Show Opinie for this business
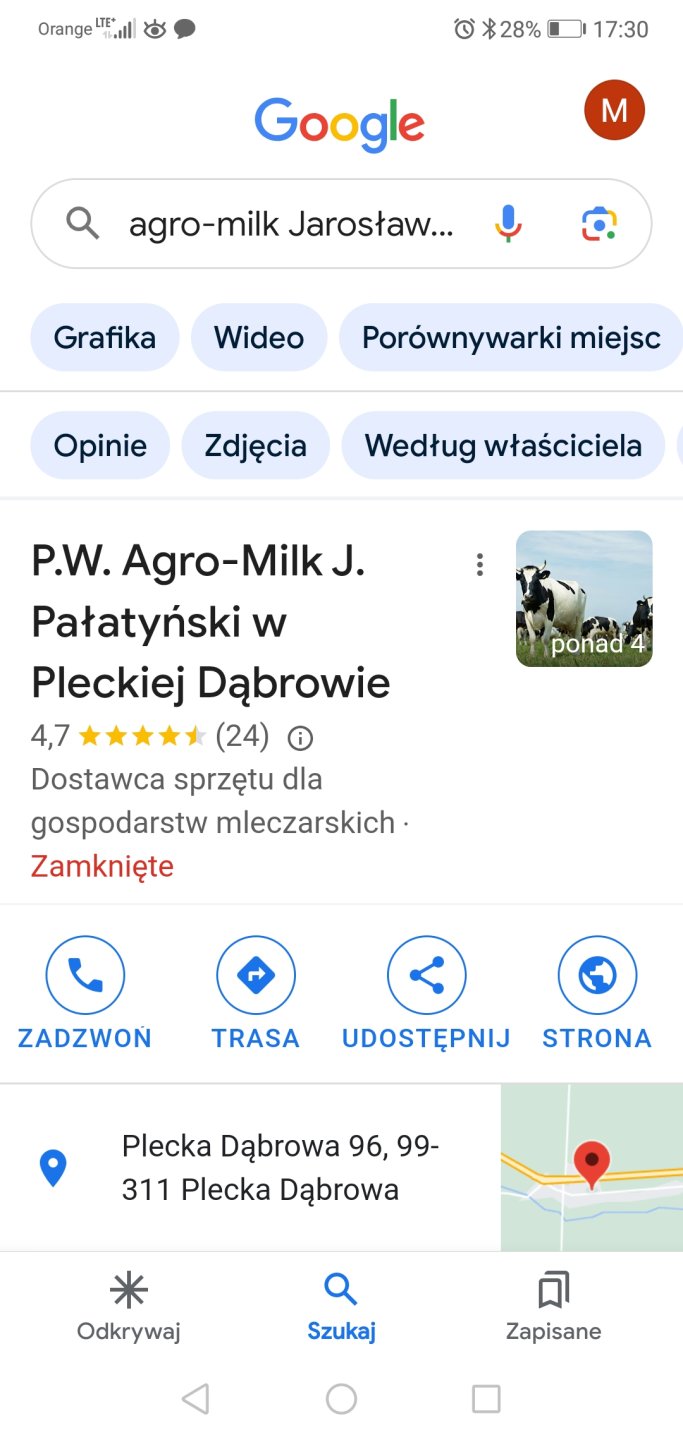This screenshot has width=683, height=1440. click(x=100, y=446)
